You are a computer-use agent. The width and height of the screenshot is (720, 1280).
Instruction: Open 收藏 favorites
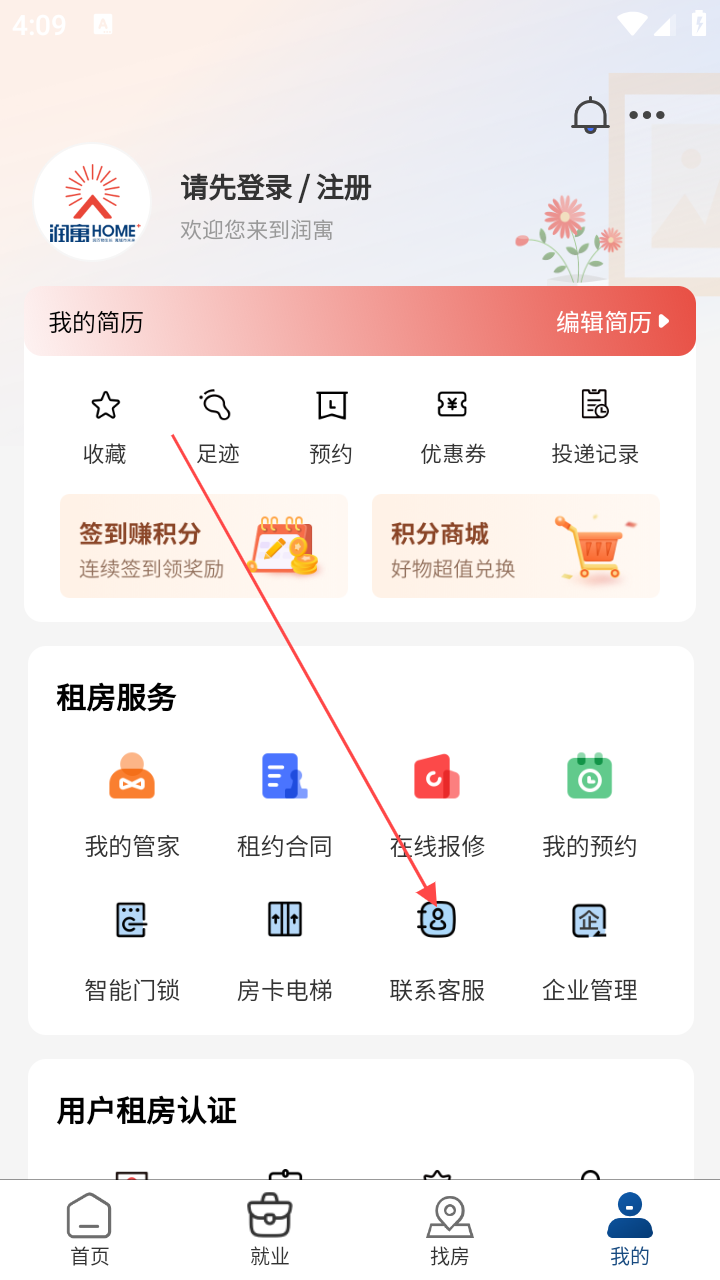[105, 427]
